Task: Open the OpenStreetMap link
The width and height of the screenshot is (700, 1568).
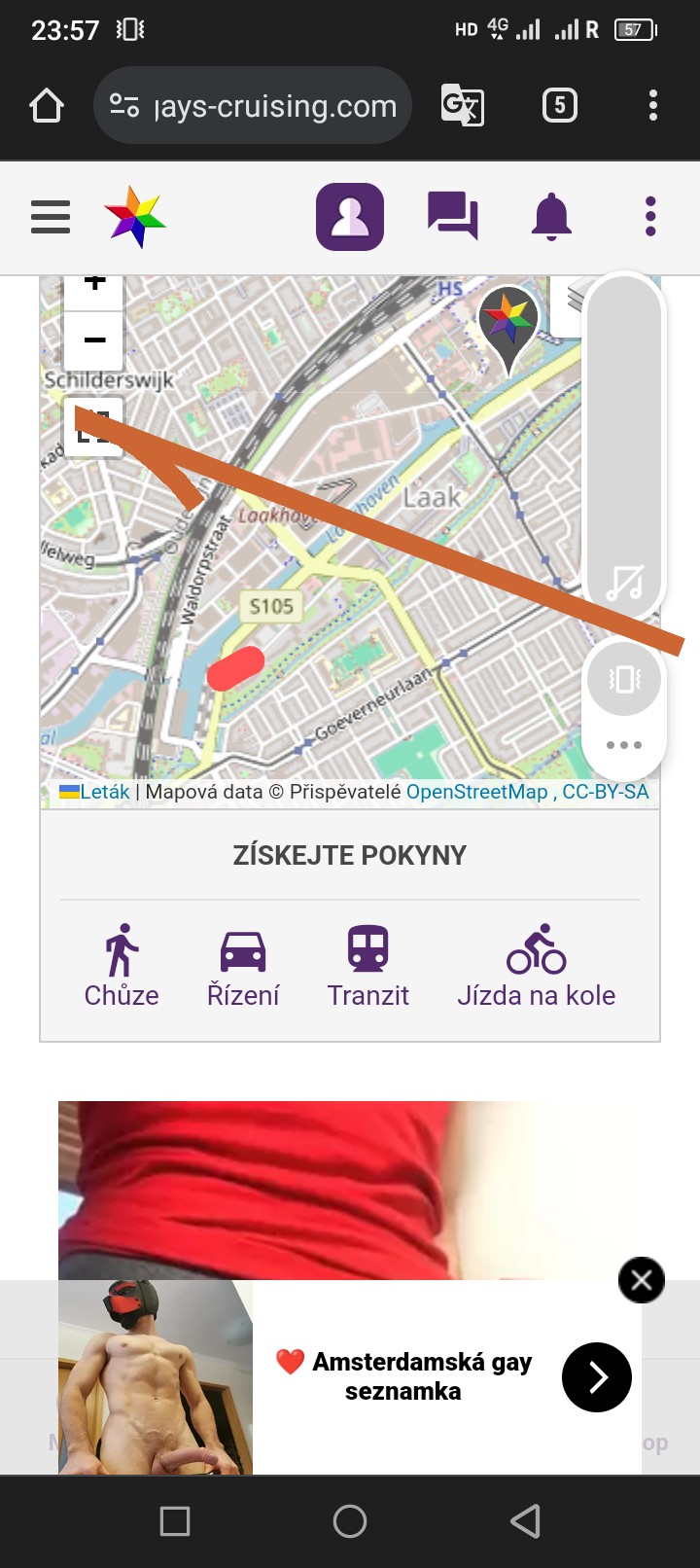Action: [477, 792]
